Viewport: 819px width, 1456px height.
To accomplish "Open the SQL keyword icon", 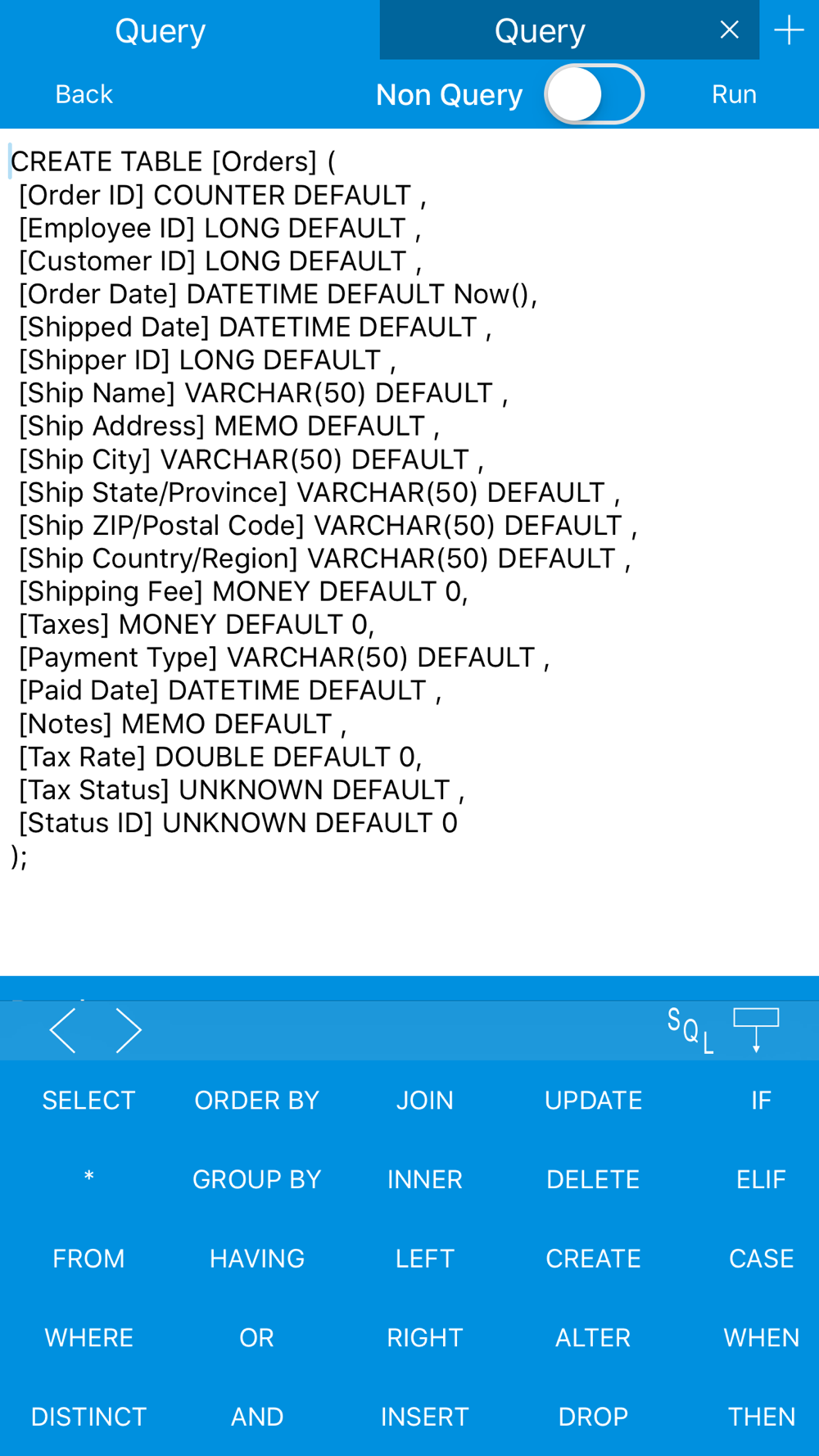I will [x=690, y=1030].
